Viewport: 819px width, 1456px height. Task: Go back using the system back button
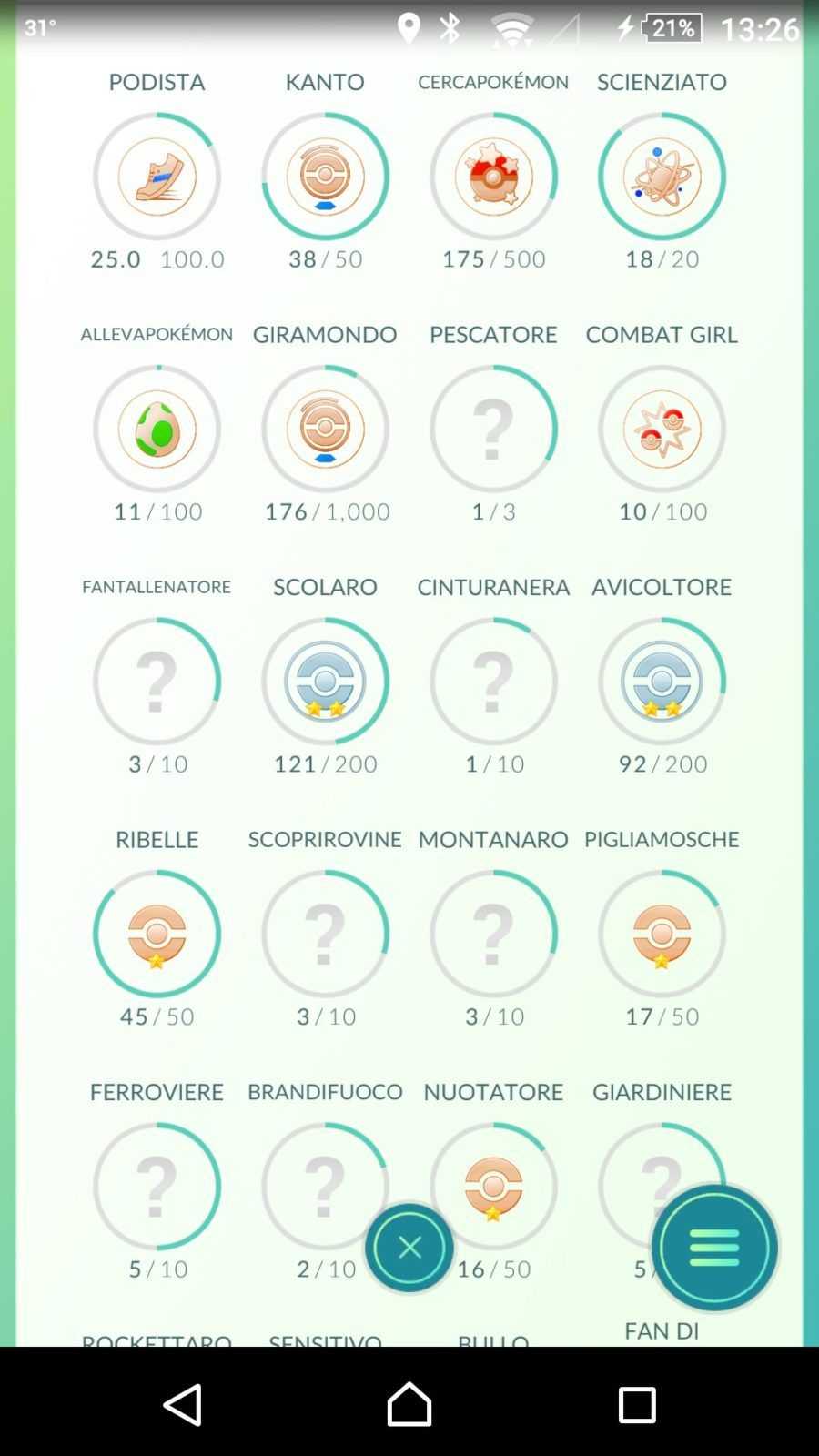click(182, 1404)
